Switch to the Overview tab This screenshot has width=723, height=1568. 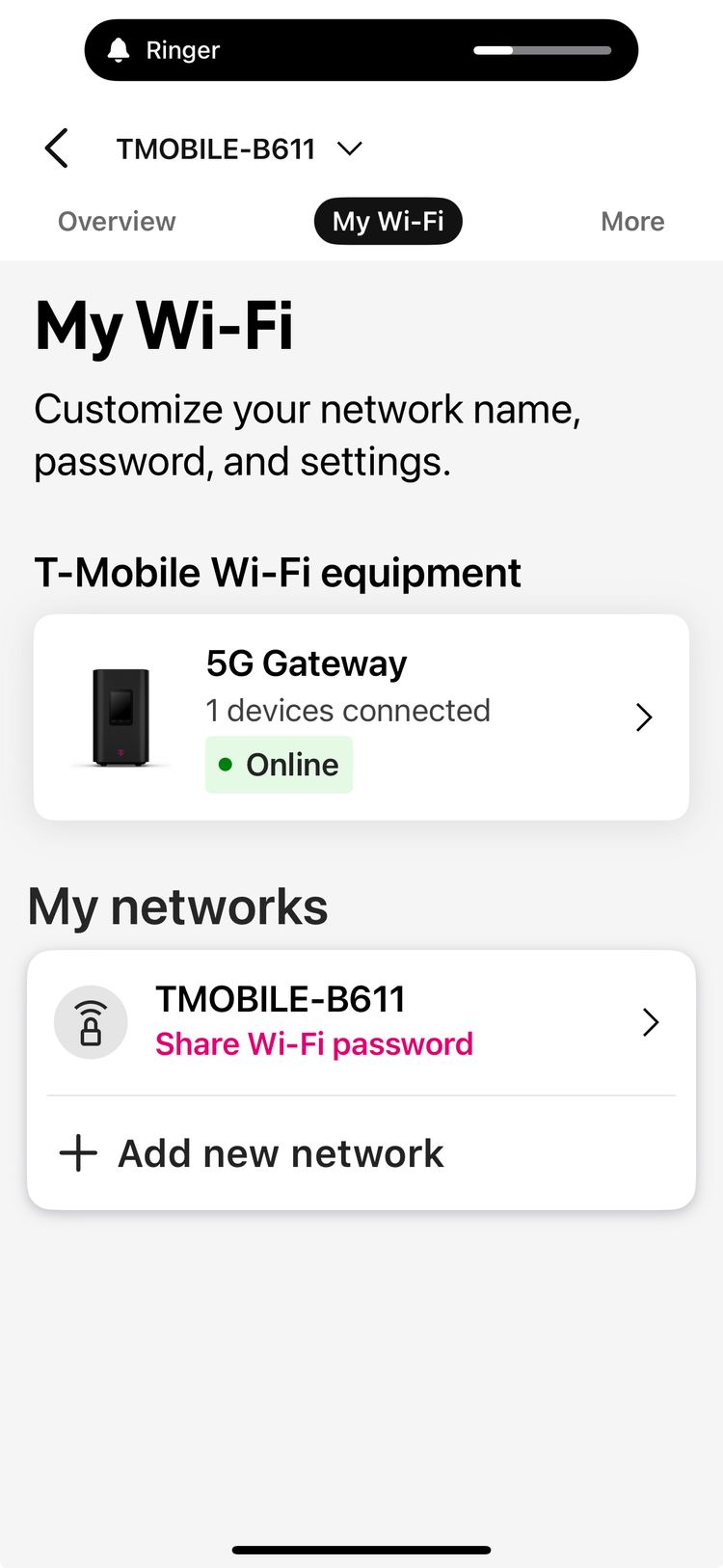coord(117,222)
